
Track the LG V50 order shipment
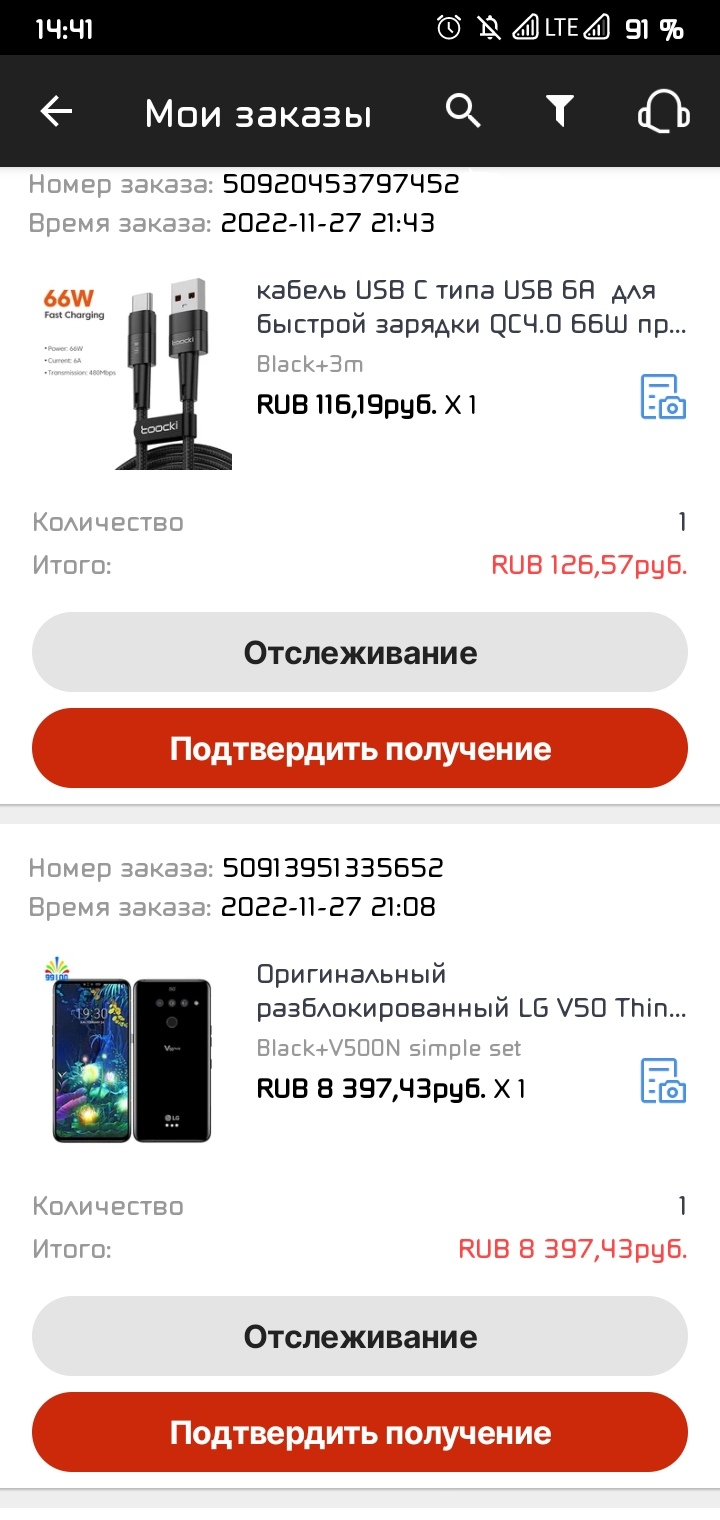click(360, 1337)
